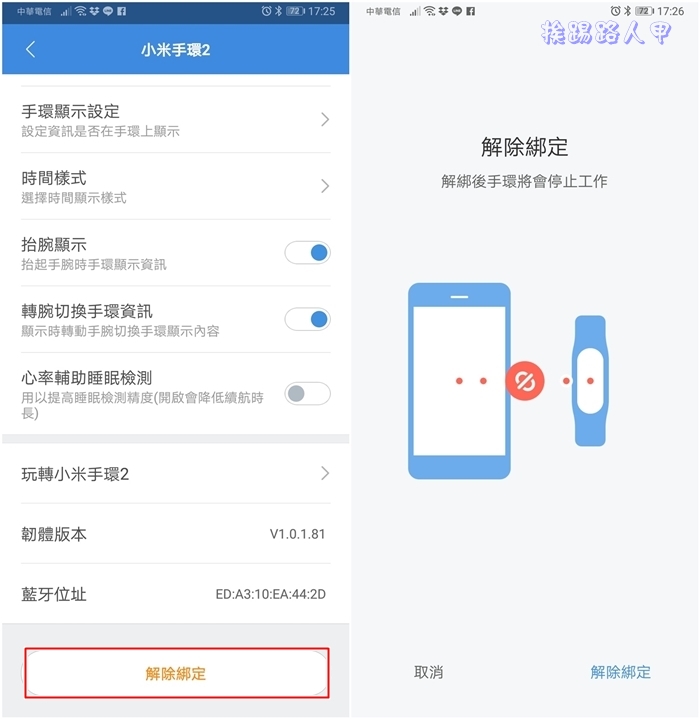Open the 玩轉小米手環2 guide
700x719 pixels.
click(x=175, y=474)
